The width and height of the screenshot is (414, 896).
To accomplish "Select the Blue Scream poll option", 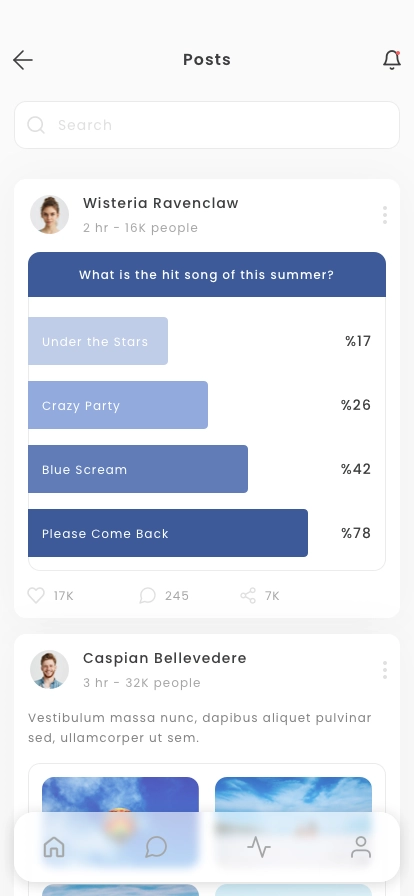I will (138, 469).
